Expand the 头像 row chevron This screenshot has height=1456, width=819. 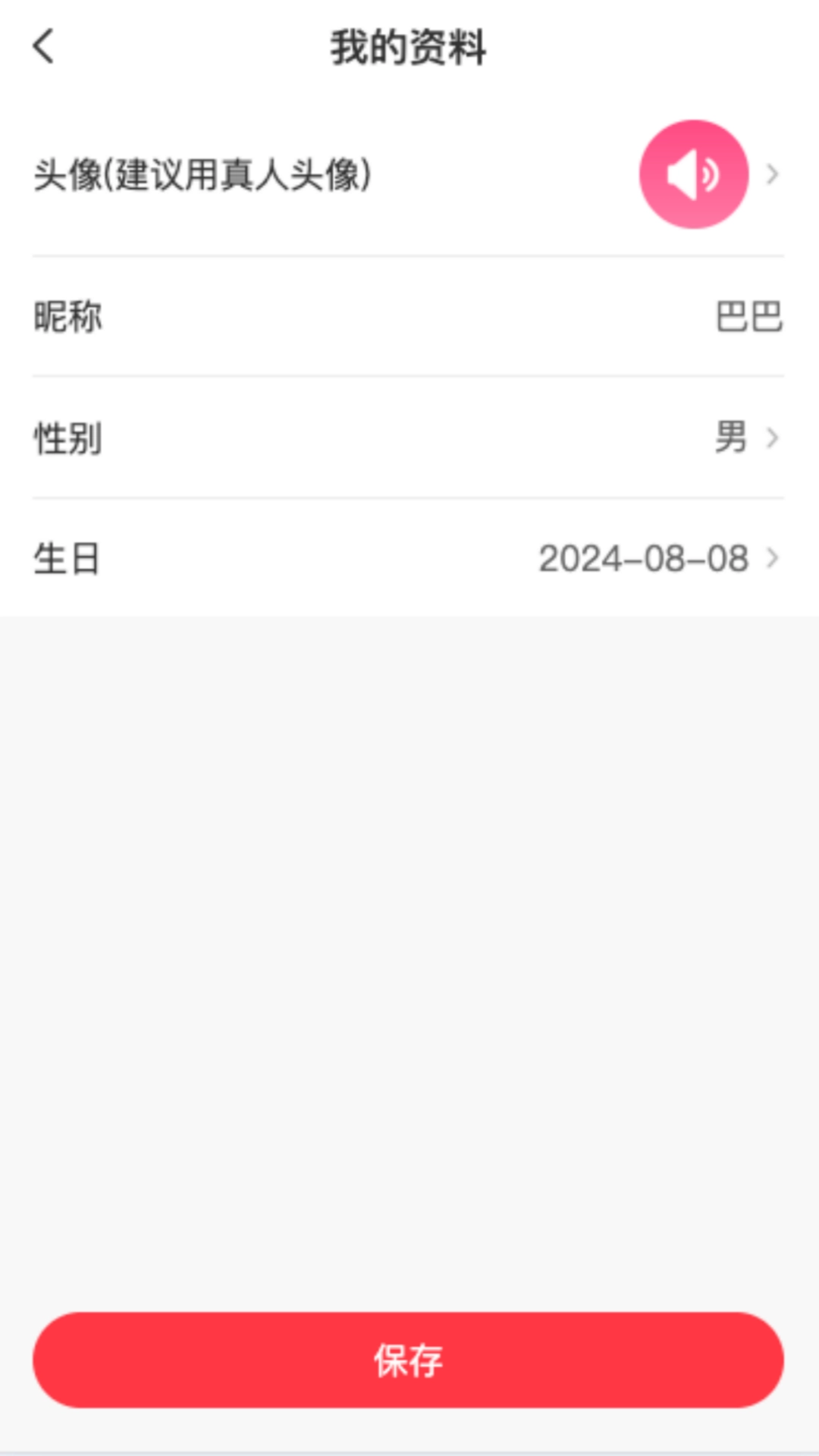[x=773, y=175]
